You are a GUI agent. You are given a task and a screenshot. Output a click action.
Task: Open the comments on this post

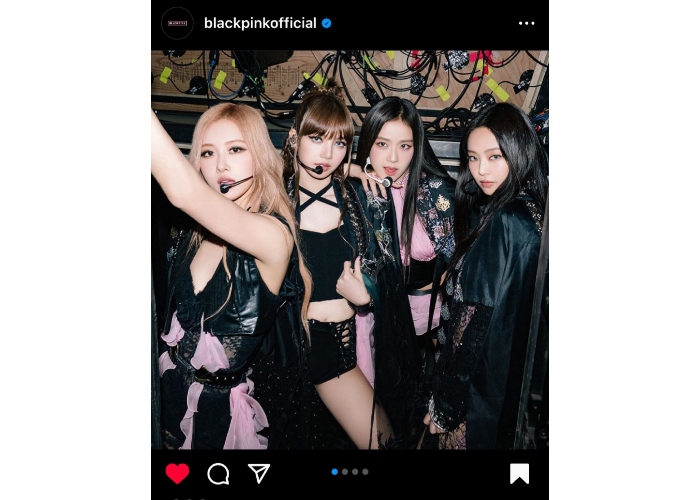[218, 473]
